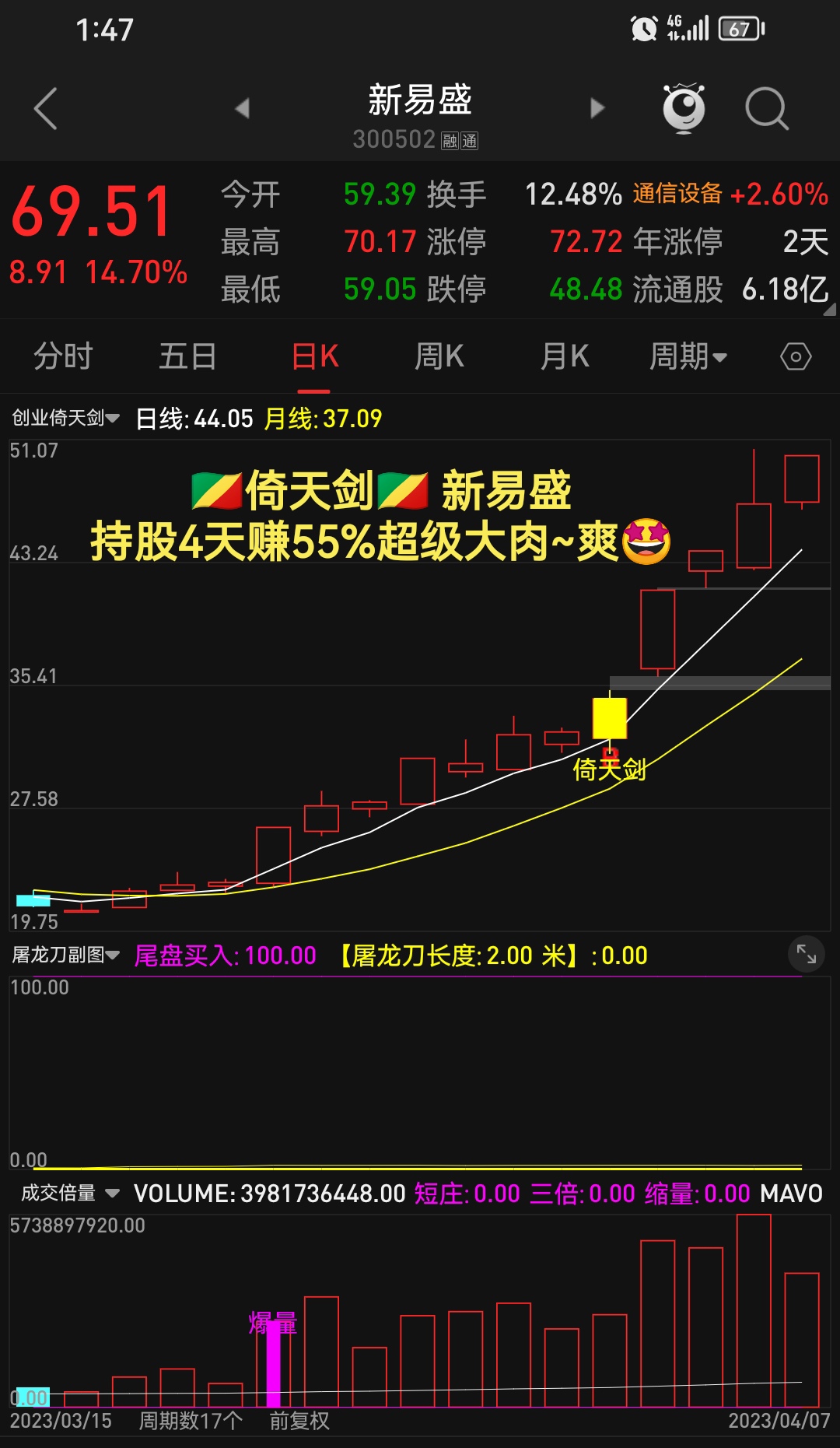Change the 前复权 adjustment setting
Image resolution: width=840 pixels, height=1448 pixels.
(299, 1421)
